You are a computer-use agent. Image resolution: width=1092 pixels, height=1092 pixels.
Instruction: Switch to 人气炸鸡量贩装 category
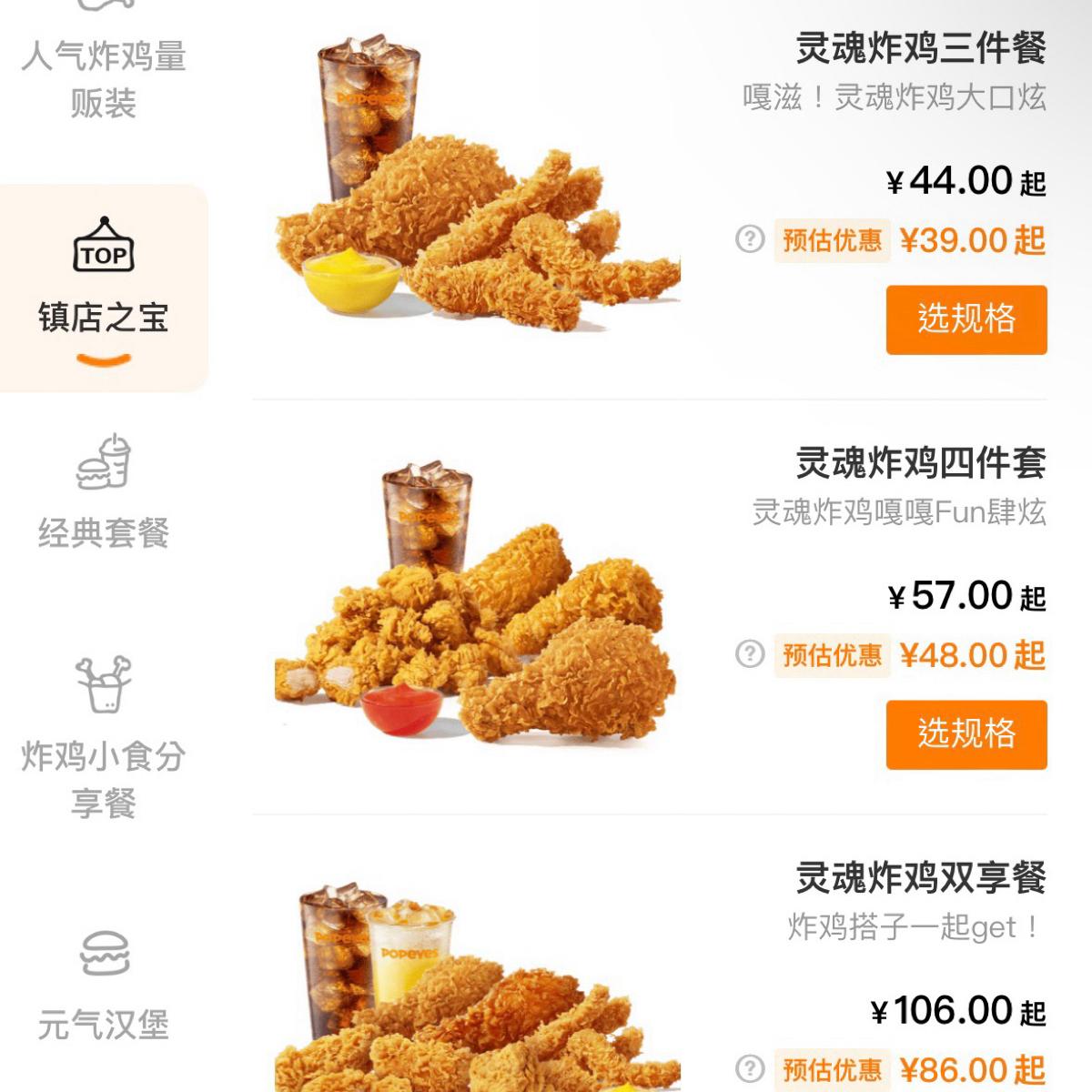tap(104, 77)
